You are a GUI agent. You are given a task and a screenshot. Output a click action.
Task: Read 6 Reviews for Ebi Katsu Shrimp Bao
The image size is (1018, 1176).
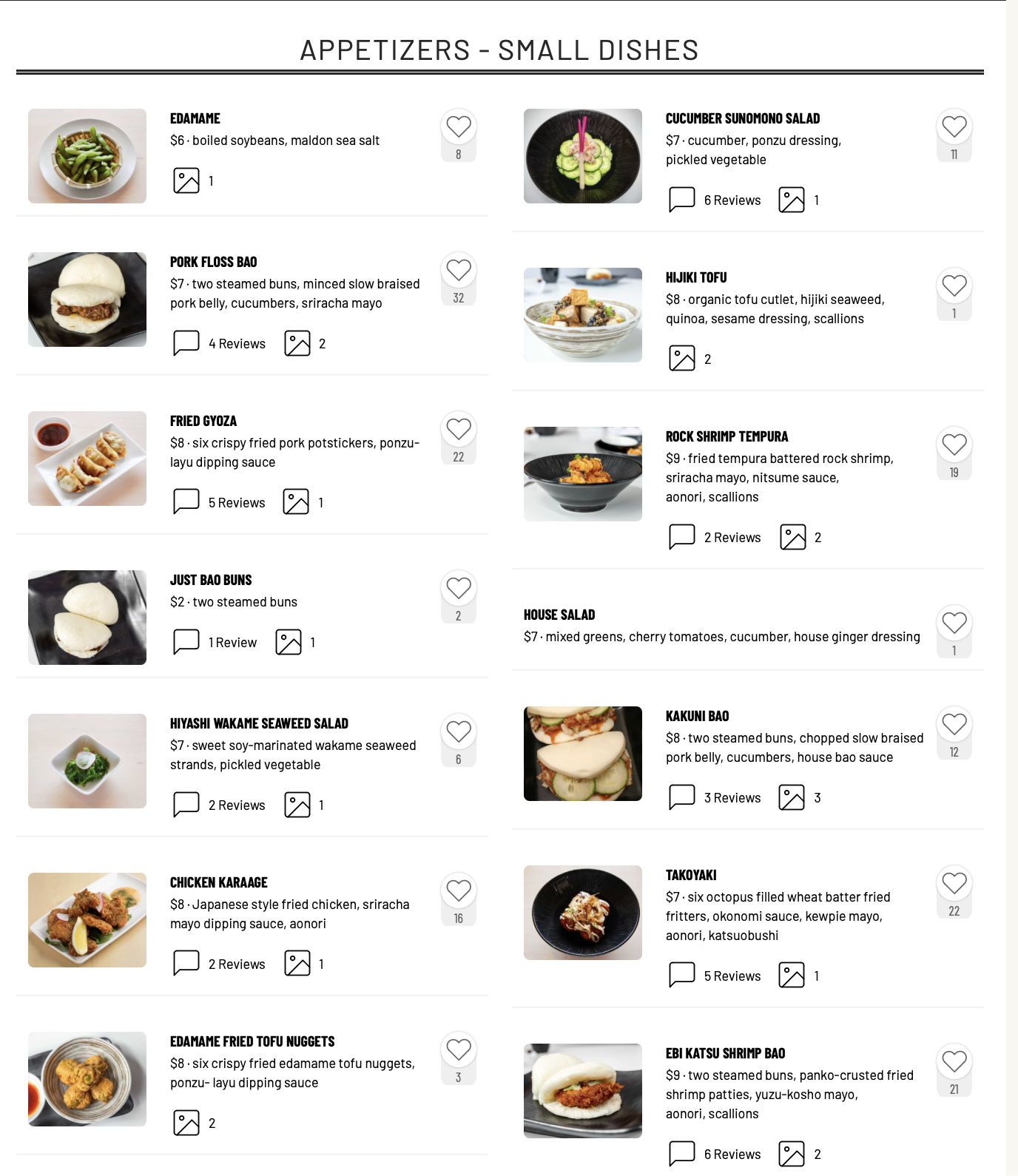[715, 1155]
